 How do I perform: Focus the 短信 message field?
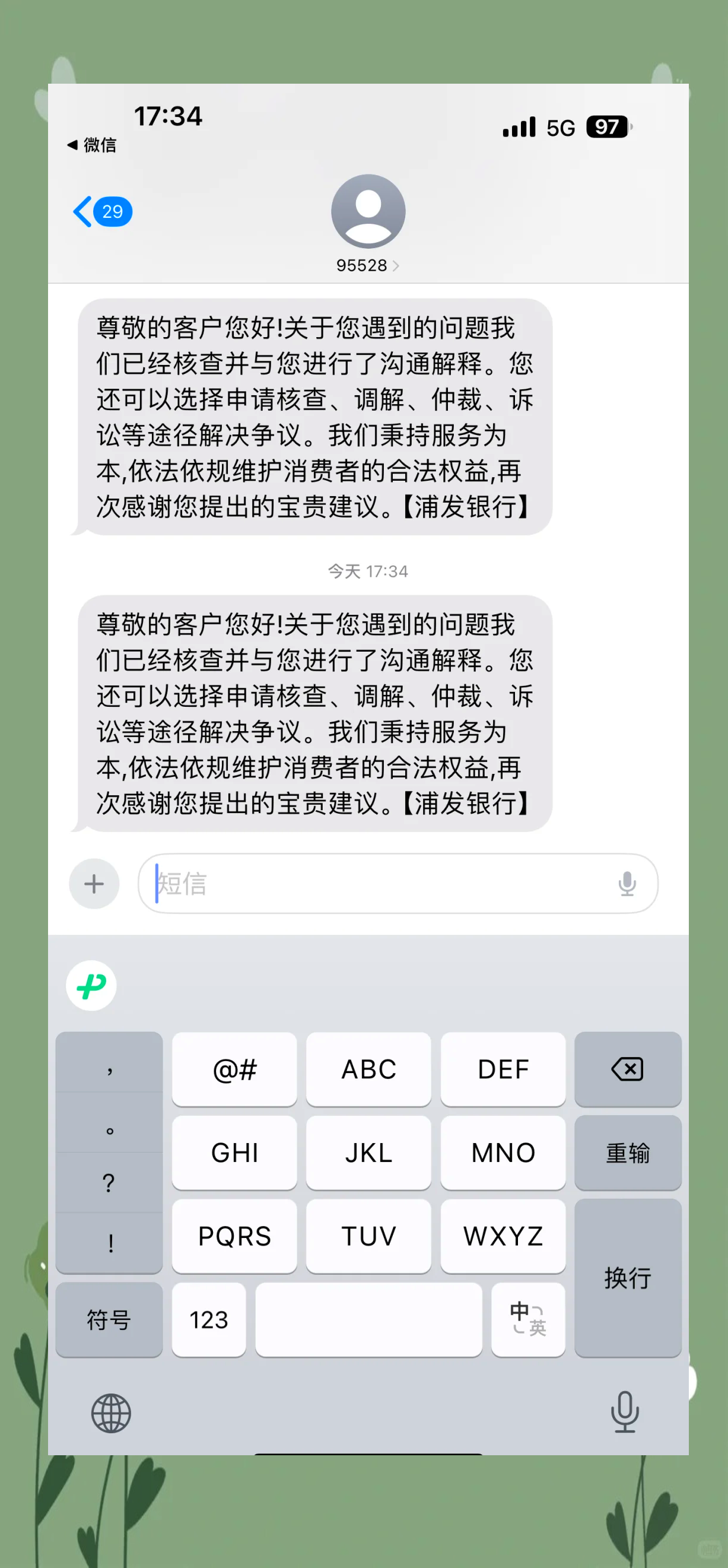[x=377, y=883]
